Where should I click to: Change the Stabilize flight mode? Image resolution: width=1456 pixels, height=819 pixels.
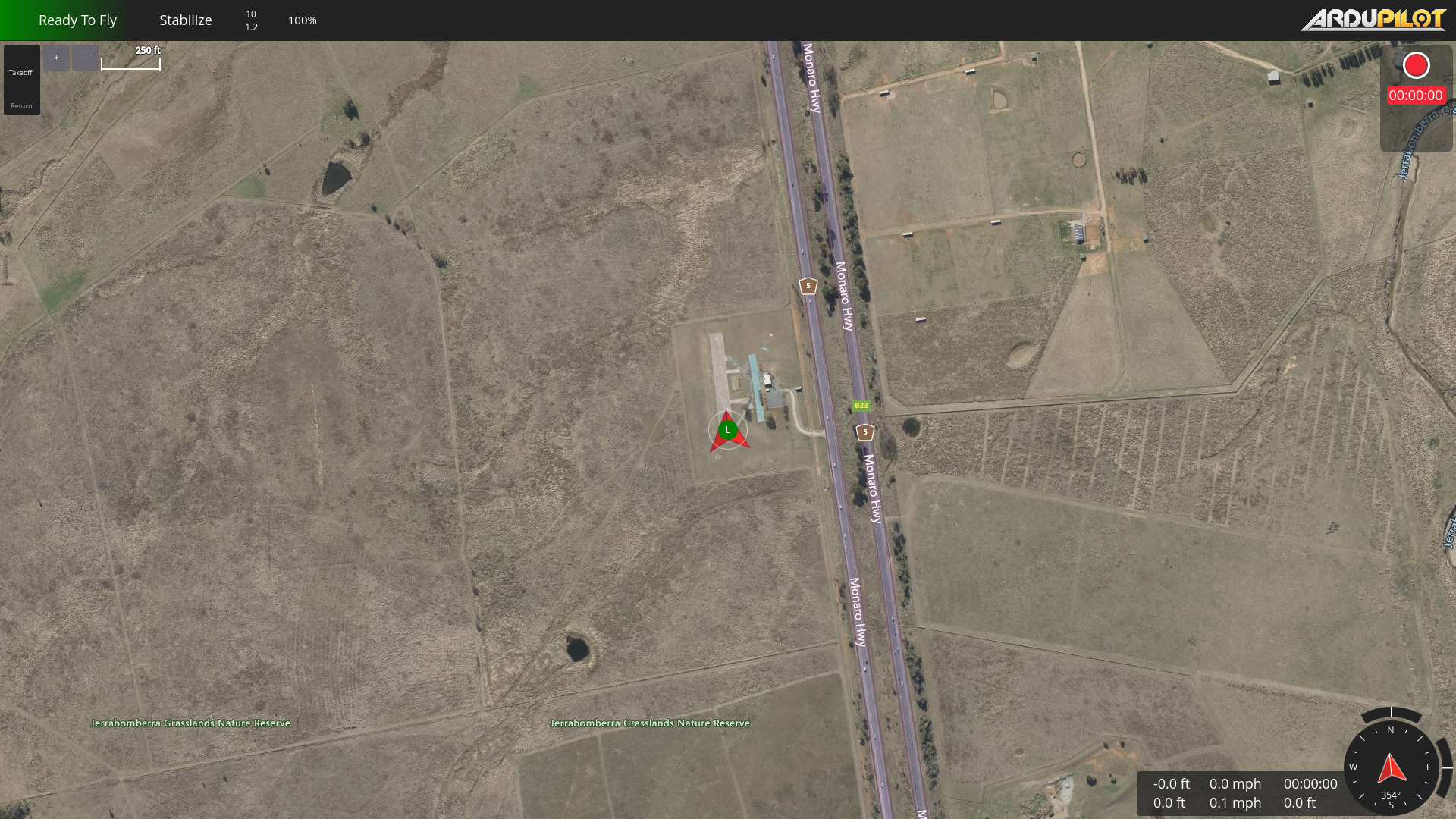point(186,20)
